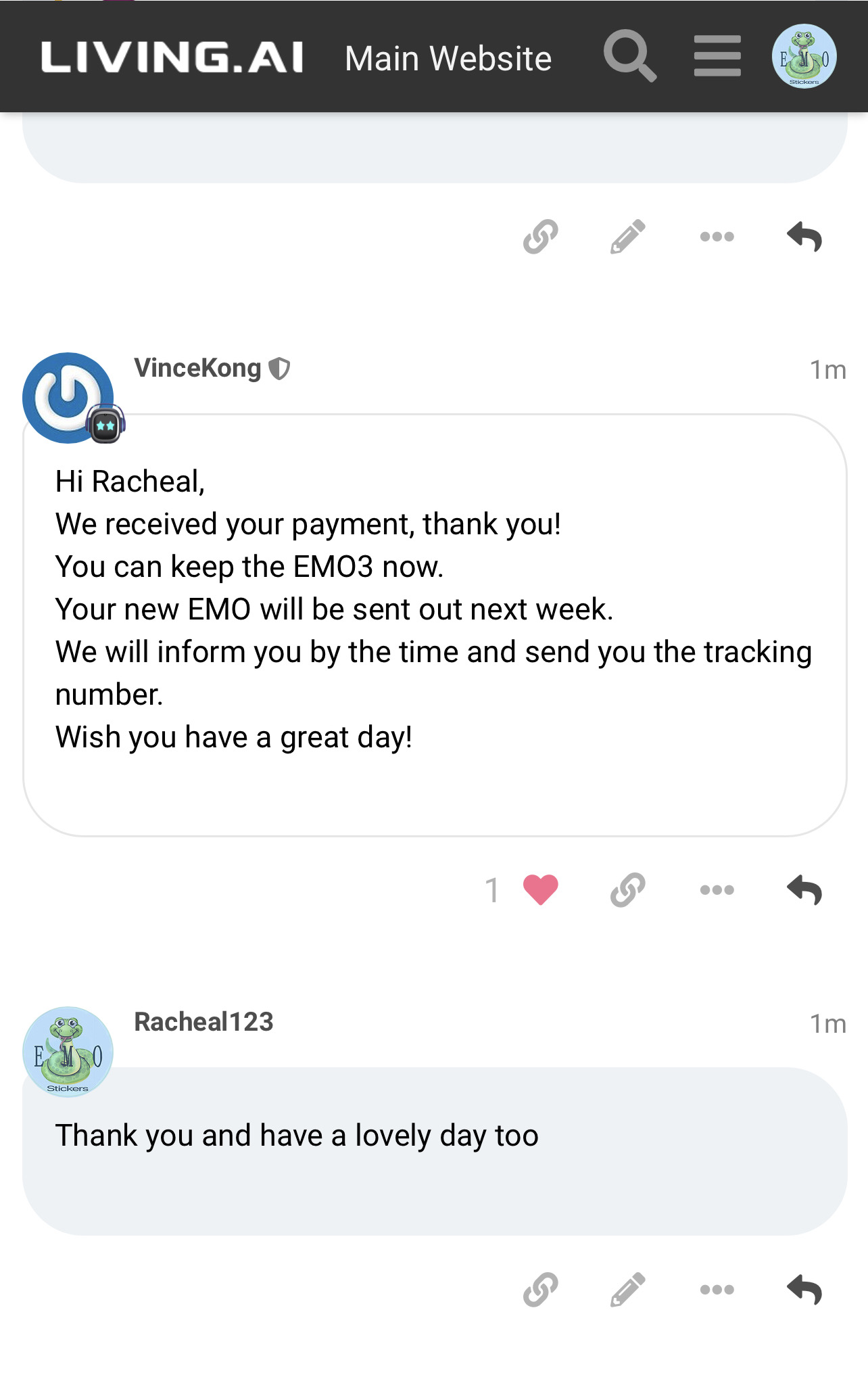Copy link to VinceKong's post

628,889
